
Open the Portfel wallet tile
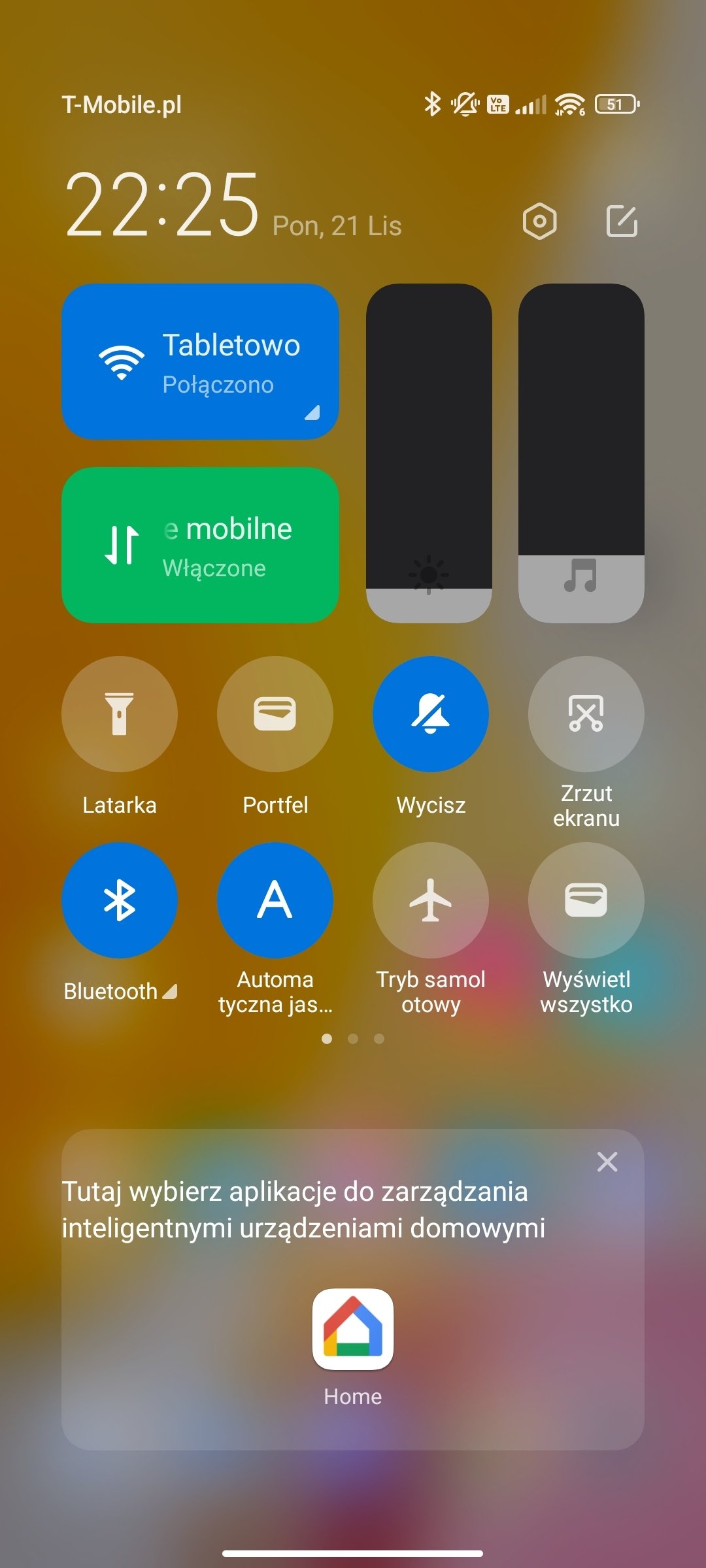275,714
